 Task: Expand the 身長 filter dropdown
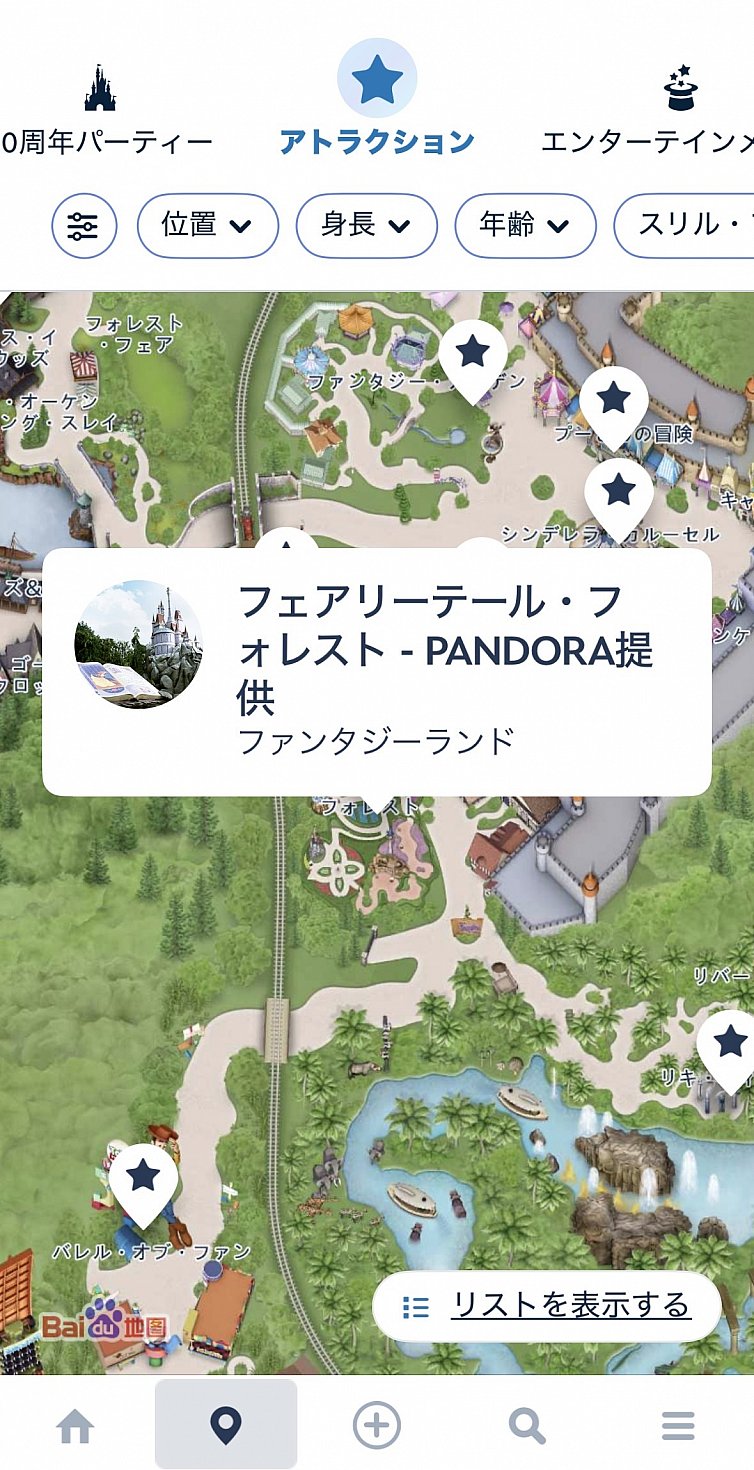click(x=366, y=226)
